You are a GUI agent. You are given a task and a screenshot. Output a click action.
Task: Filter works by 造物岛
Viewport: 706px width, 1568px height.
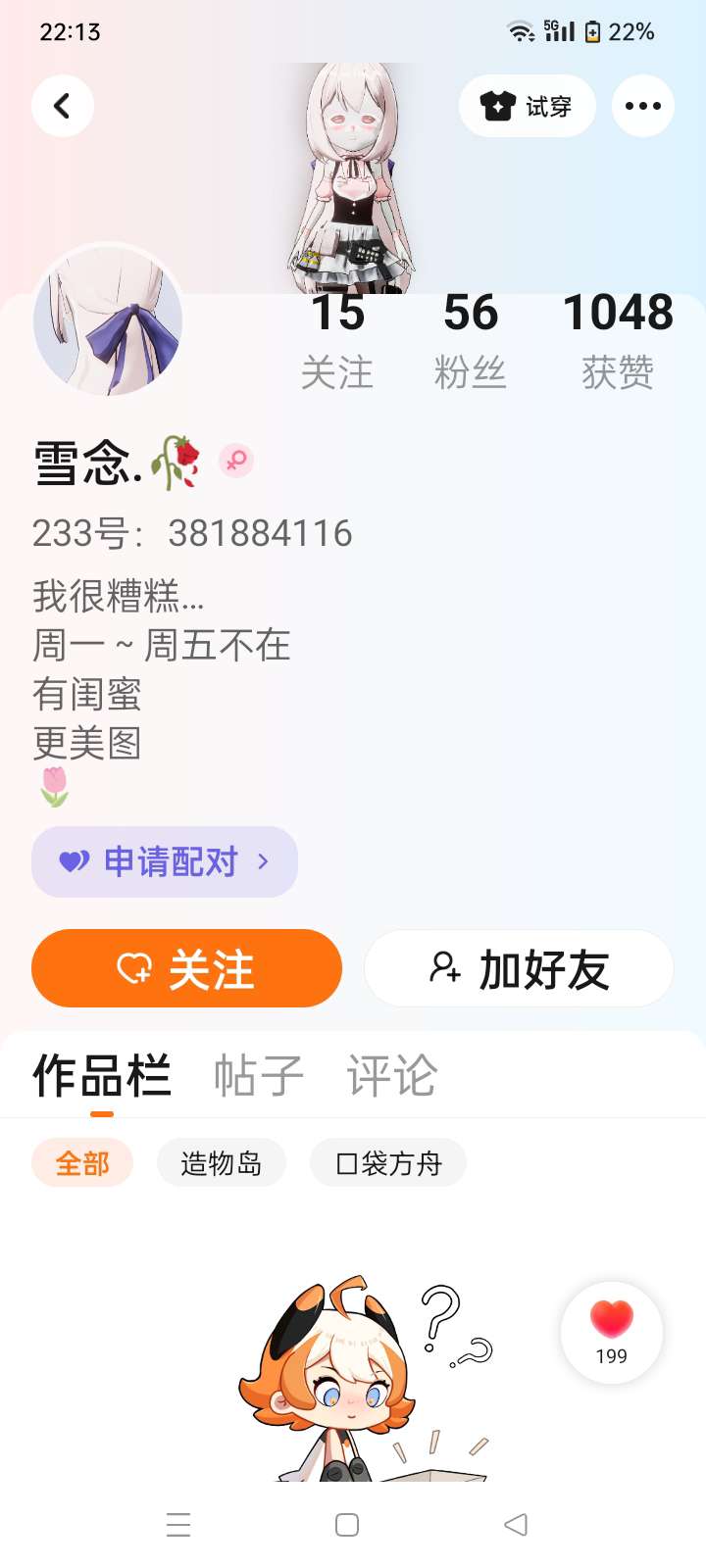(222, 1163)
